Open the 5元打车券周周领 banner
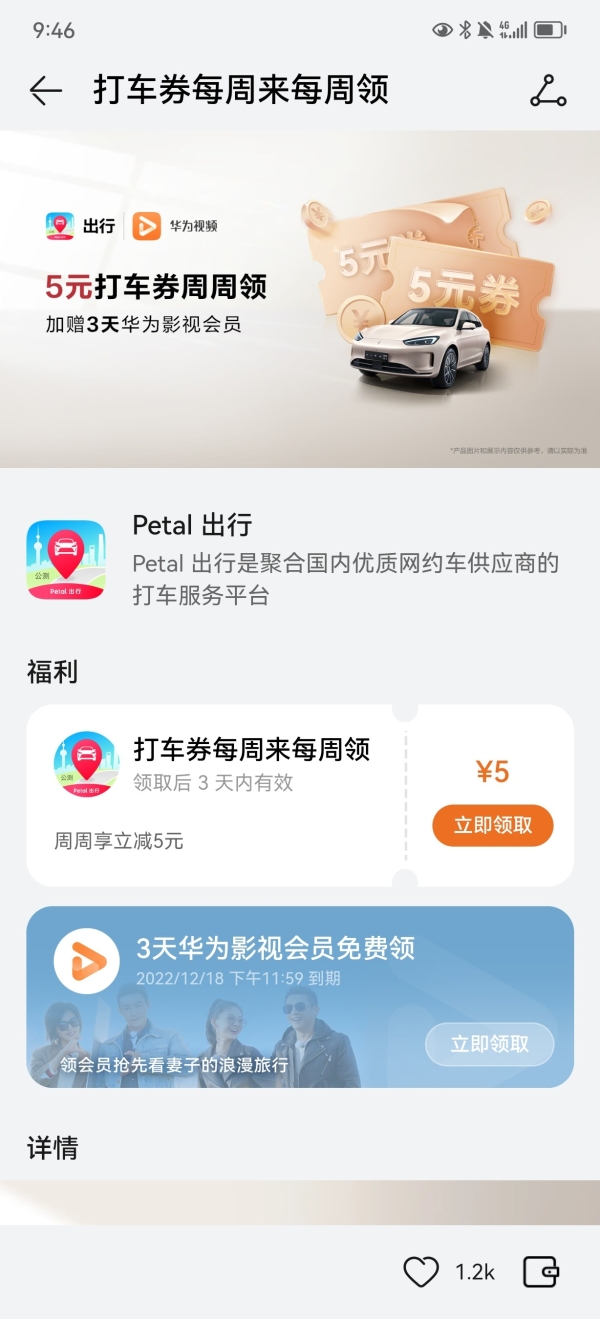Viewport: 600px width, 1319px height. point(300,299)
